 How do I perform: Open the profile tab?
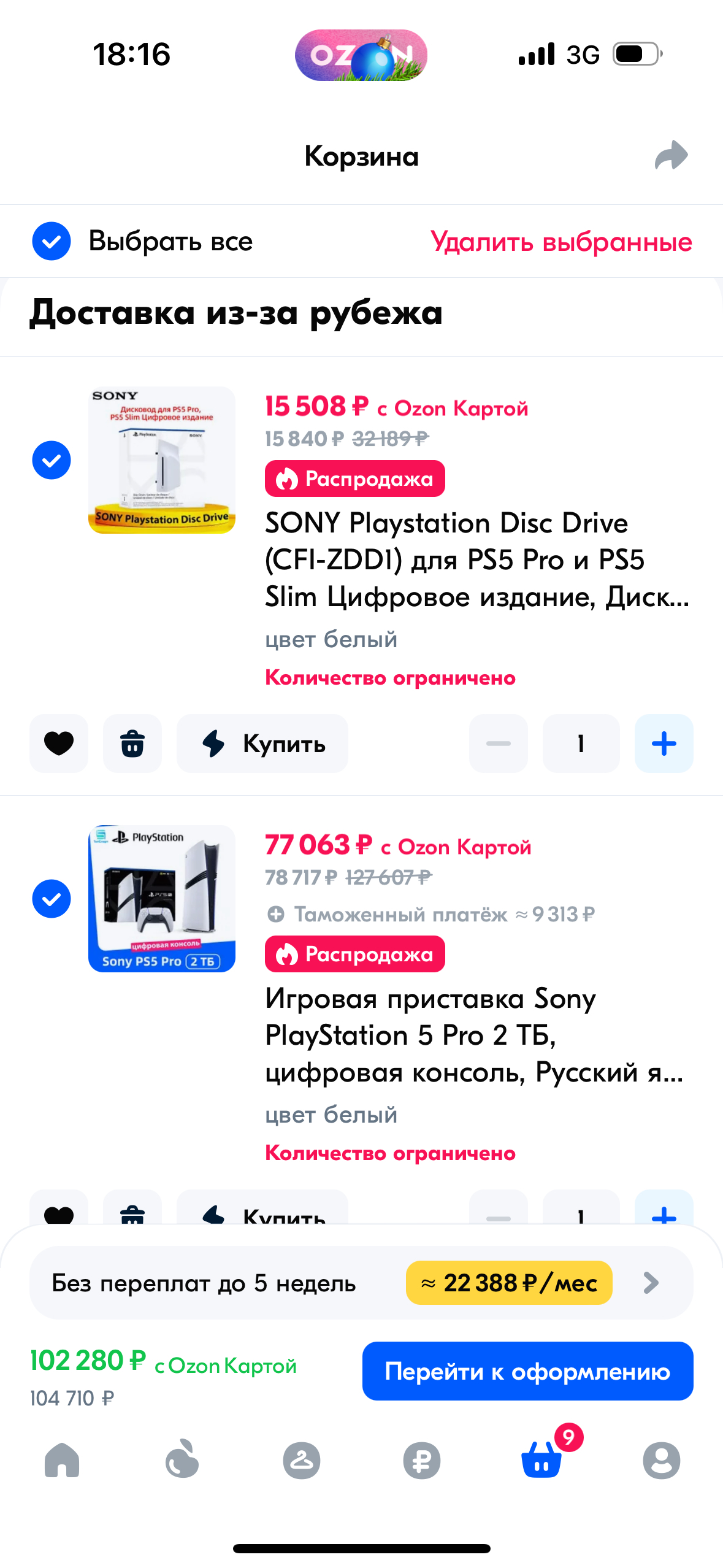[x=661, y=1459]
